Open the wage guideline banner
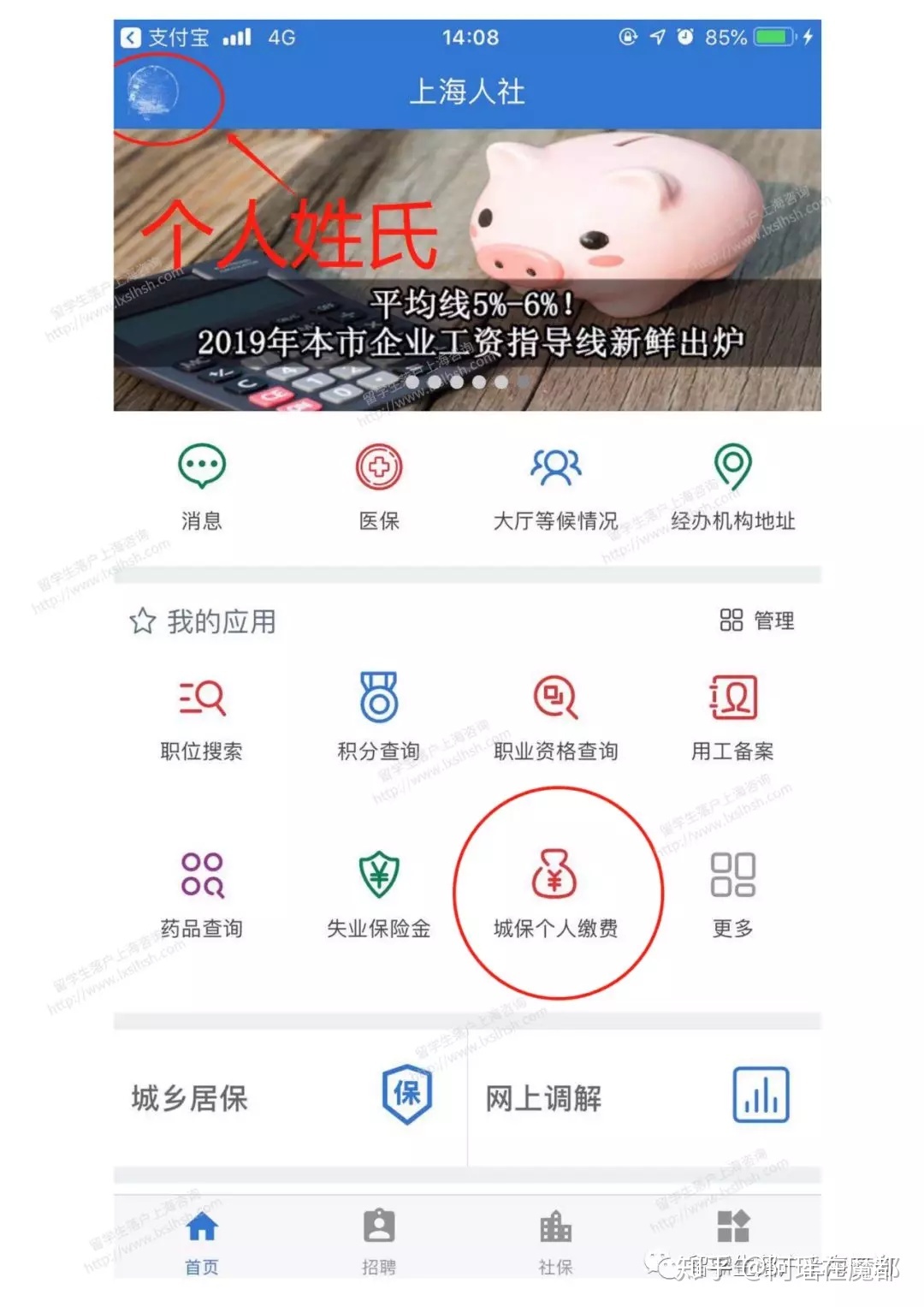 467,270
